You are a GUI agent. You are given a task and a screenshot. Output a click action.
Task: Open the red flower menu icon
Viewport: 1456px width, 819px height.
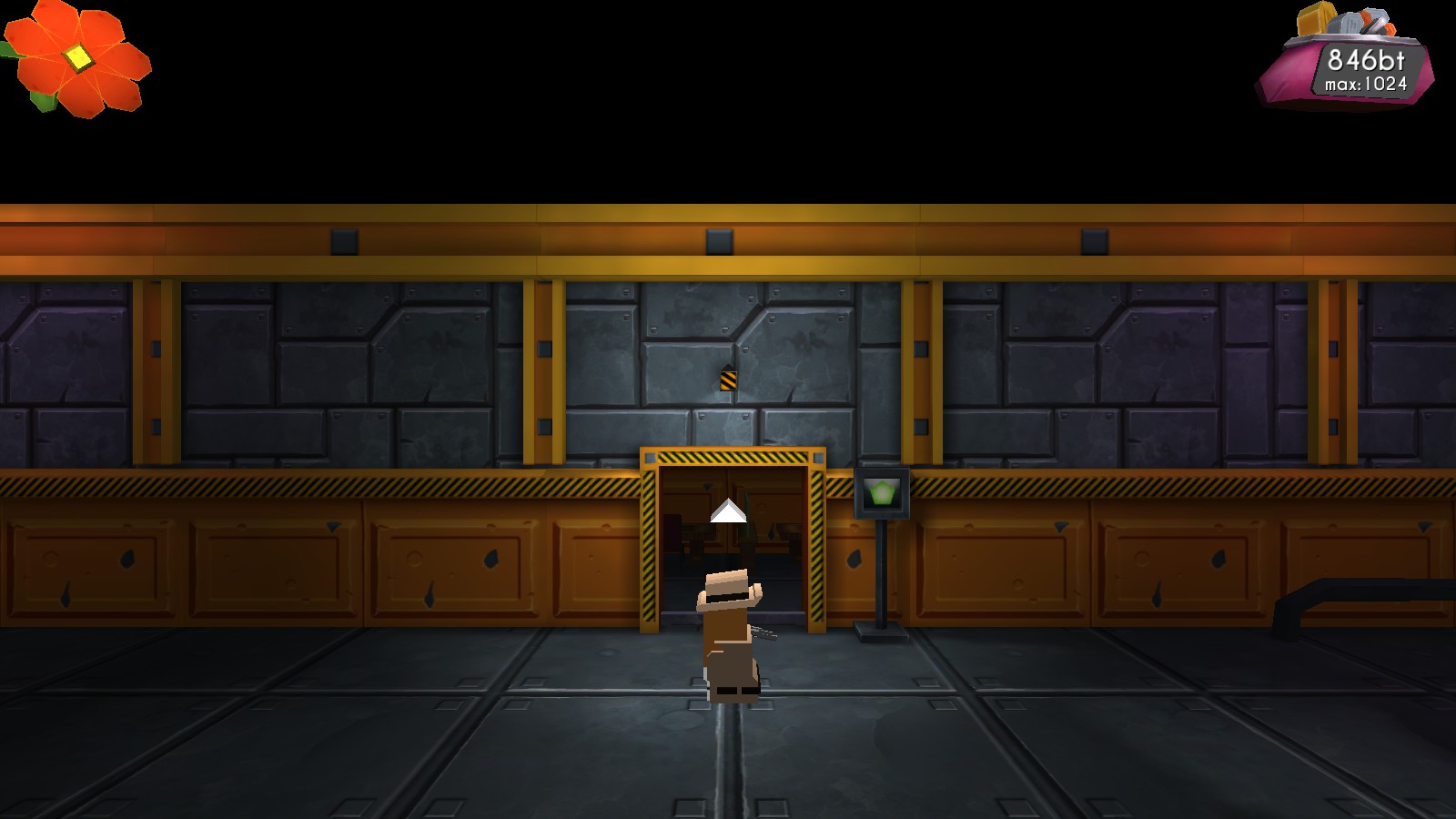[x=79, y=58]
